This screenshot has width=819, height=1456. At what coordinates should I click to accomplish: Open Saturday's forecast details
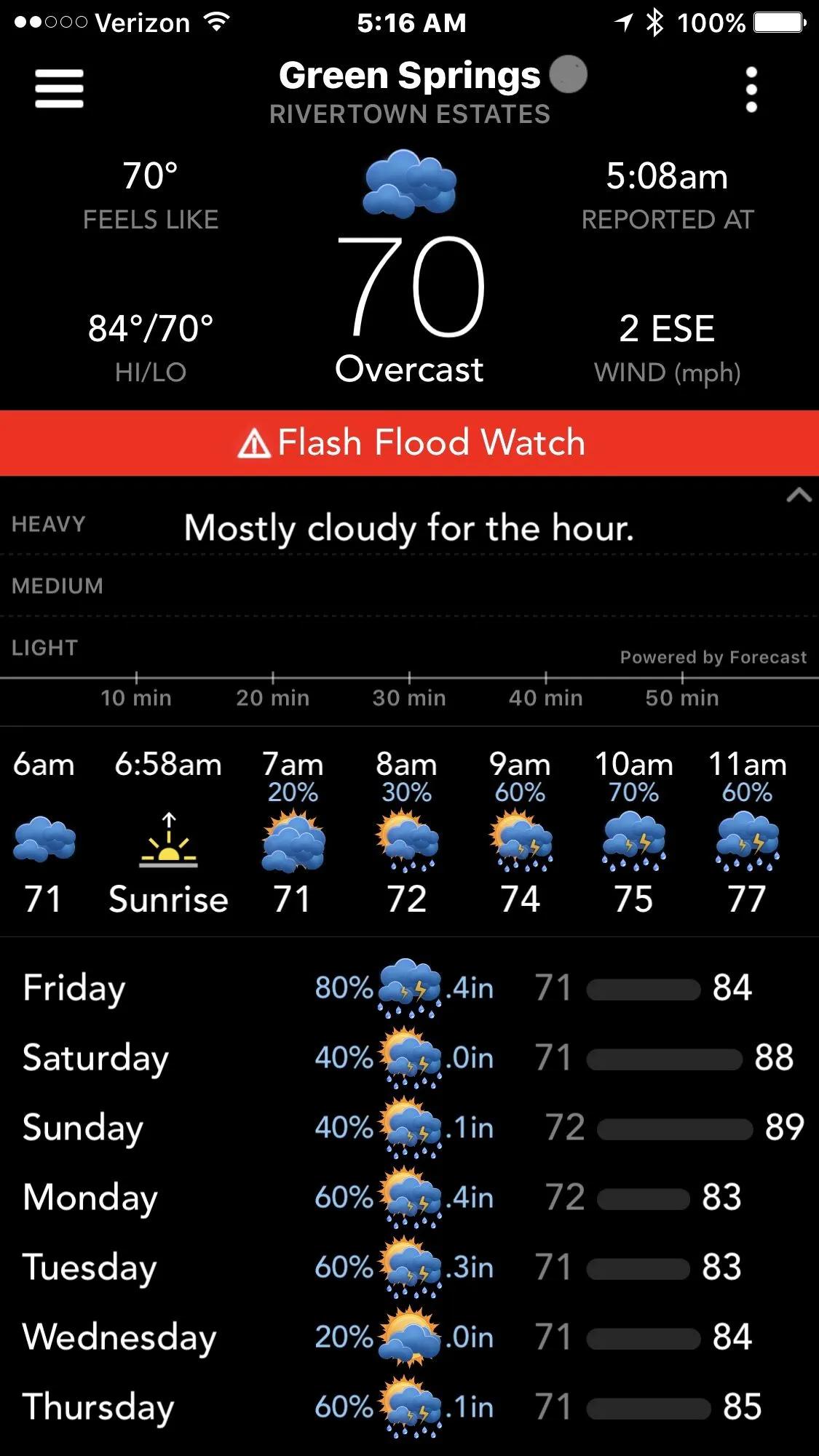(x=409, y=1058)
